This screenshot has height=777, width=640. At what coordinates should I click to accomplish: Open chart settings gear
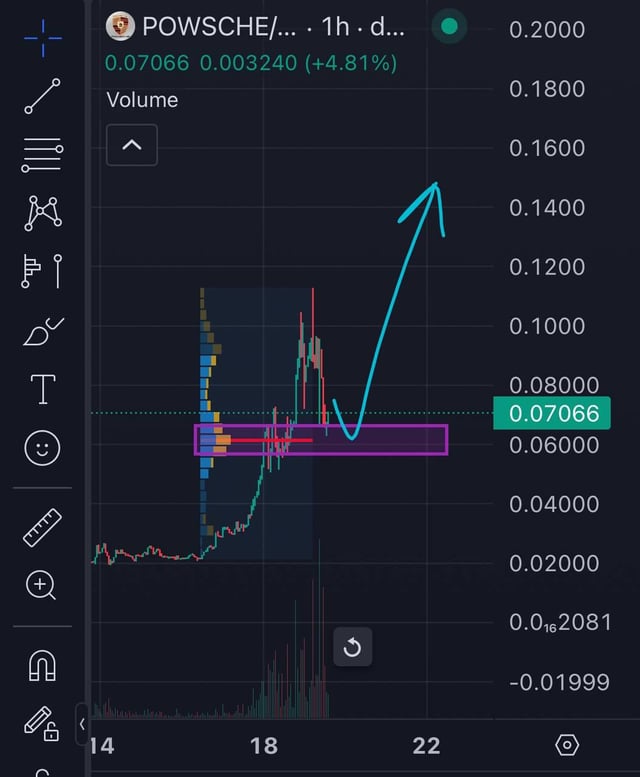(x=567, y=745)
